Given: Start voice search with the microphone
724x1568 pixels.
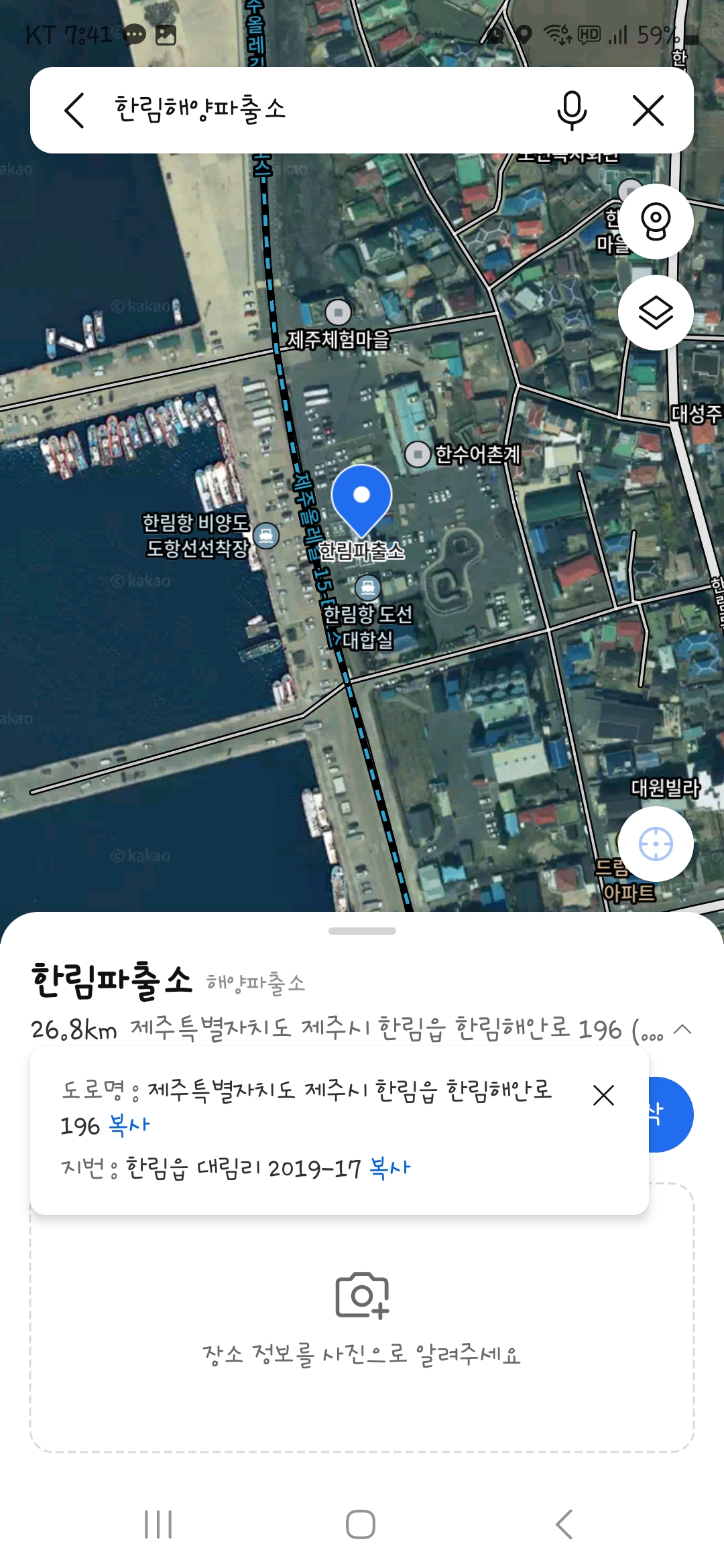Looking at the screenshot, I should click(x=572, y=111).
